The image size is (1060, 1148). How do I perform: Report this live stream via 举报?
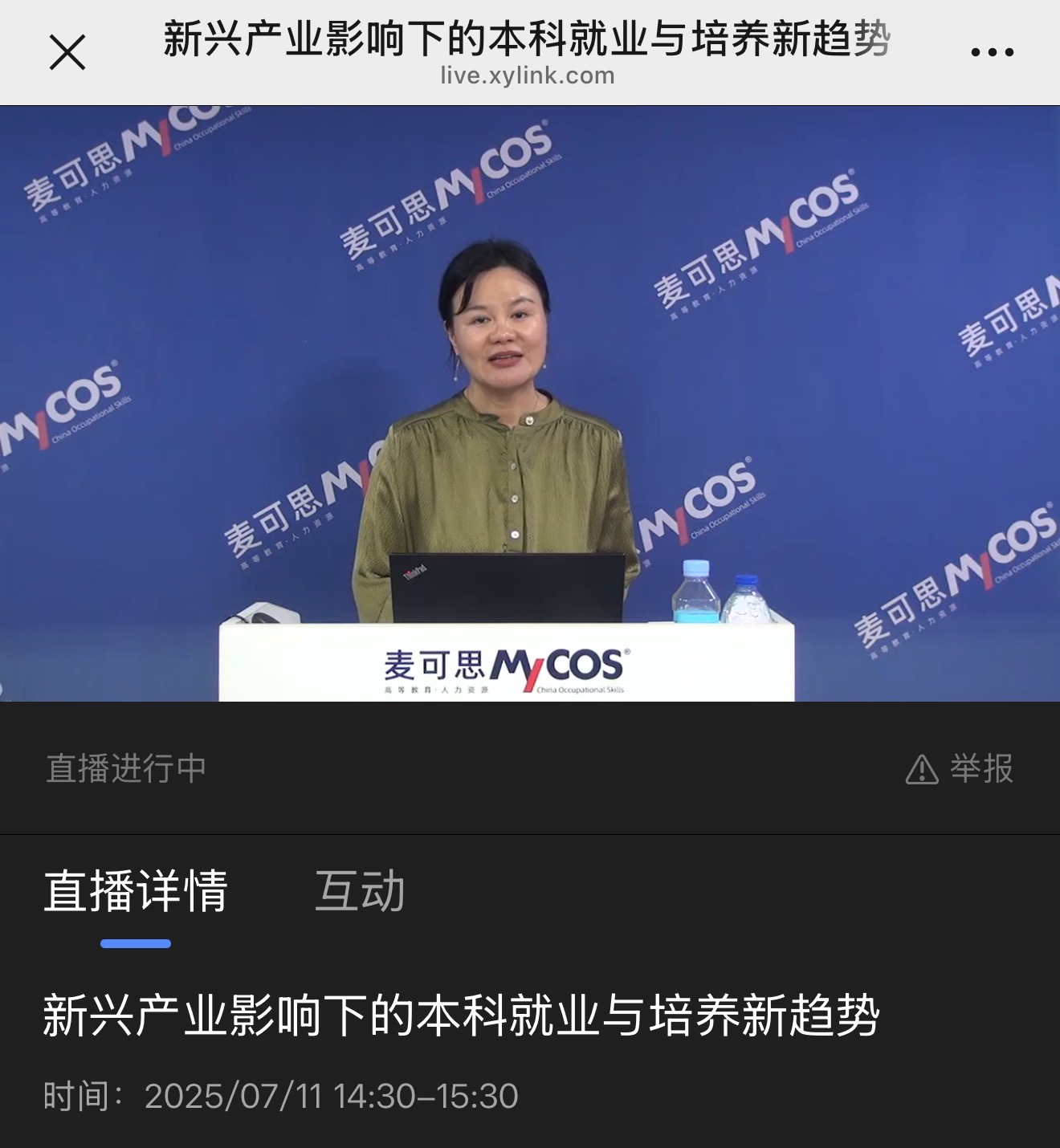pyautogui.click(x=960, y=769)
